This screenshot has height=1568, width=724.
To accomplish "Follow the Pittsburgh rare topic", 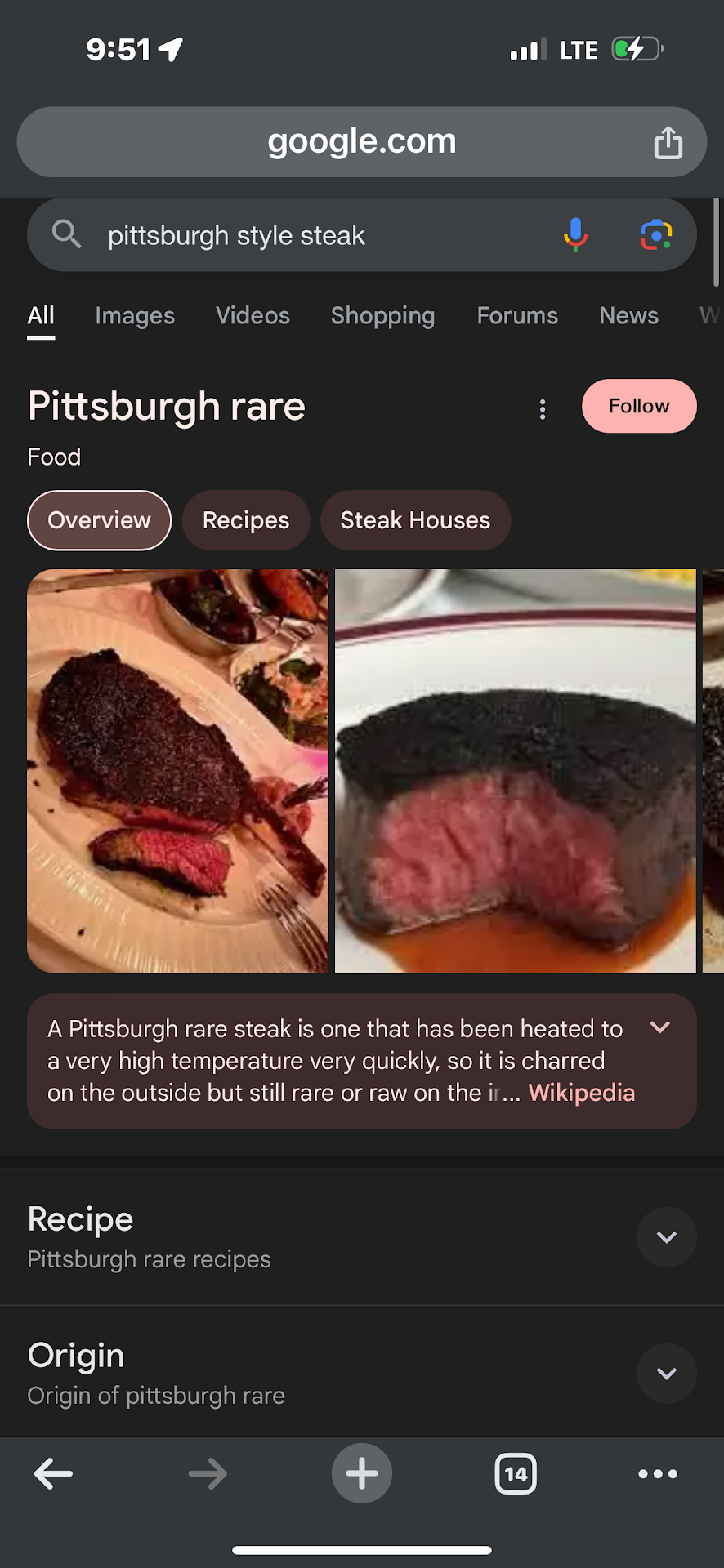I will (x=638, y=406).
